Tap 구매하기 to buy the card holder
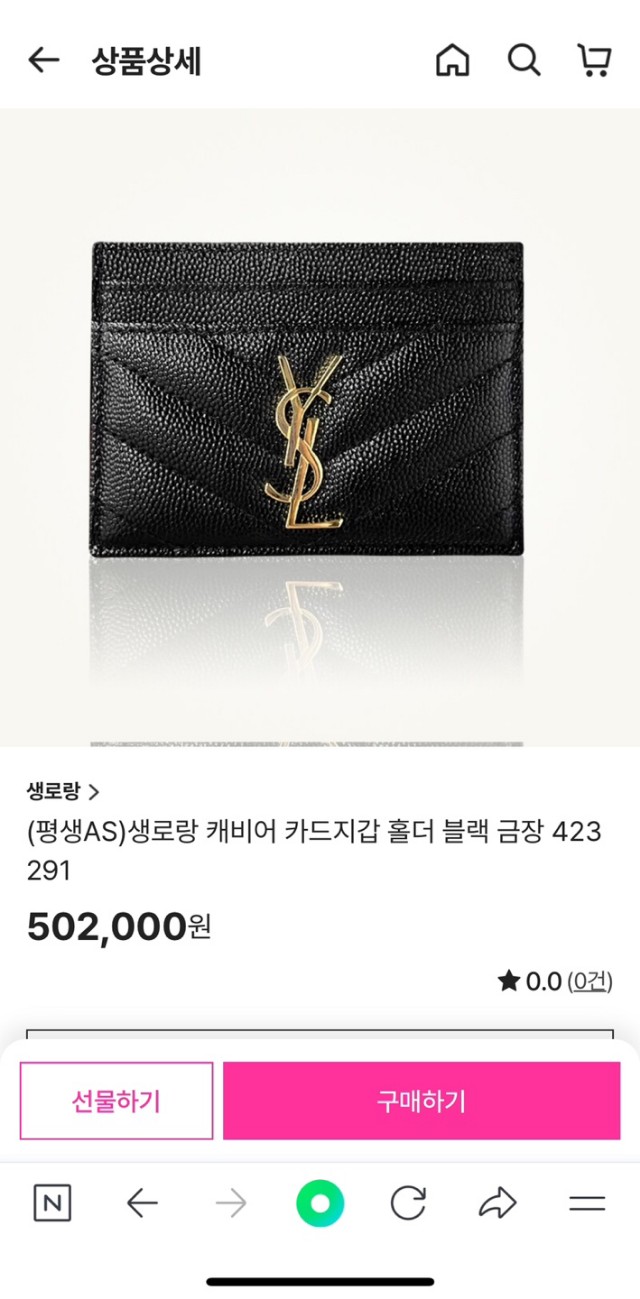 click(x=421, y=1101)
